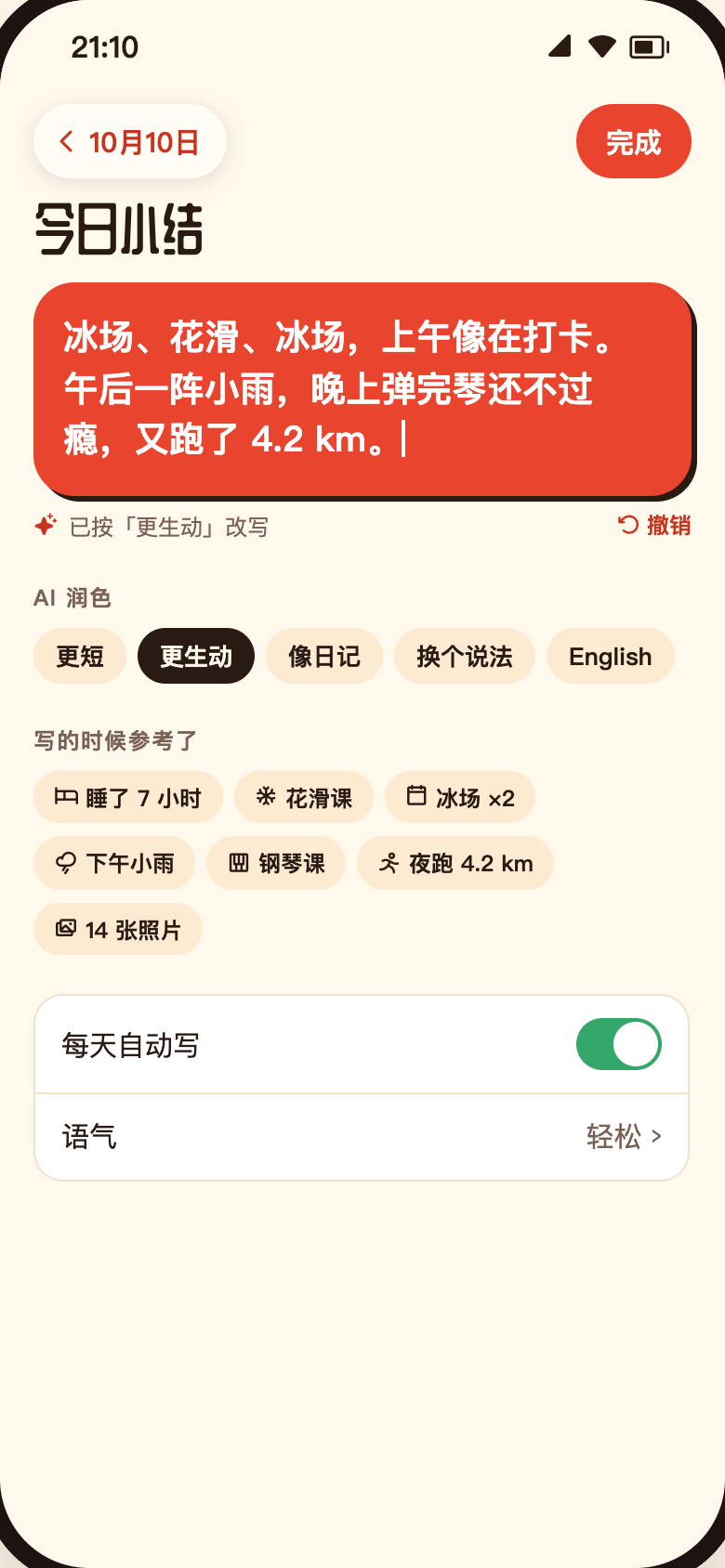
Task: Tap the 夜跑 4.2 km chip
Action: (455, 863)
